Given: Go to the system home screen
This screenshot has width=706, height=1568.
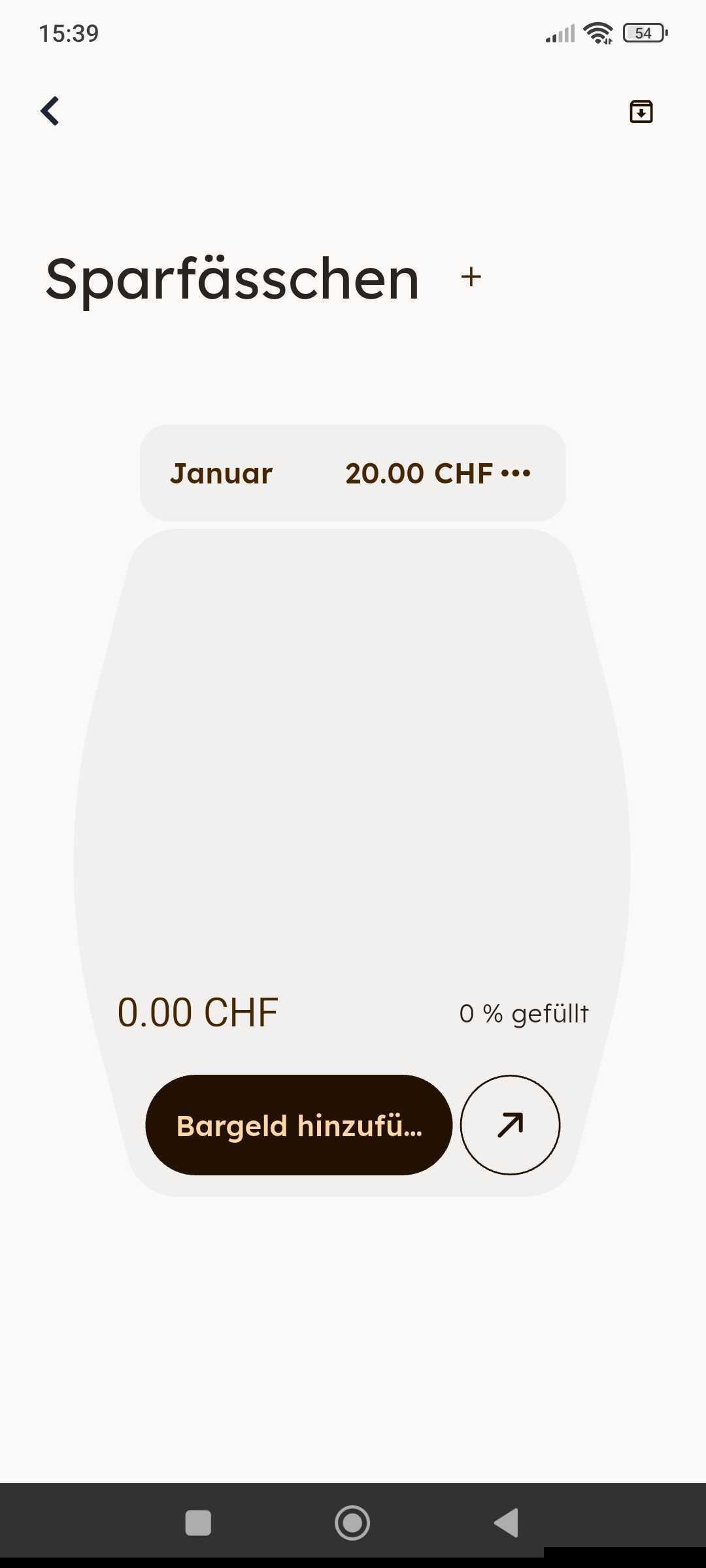Looking at the screenshot, I should (352, 1522).
